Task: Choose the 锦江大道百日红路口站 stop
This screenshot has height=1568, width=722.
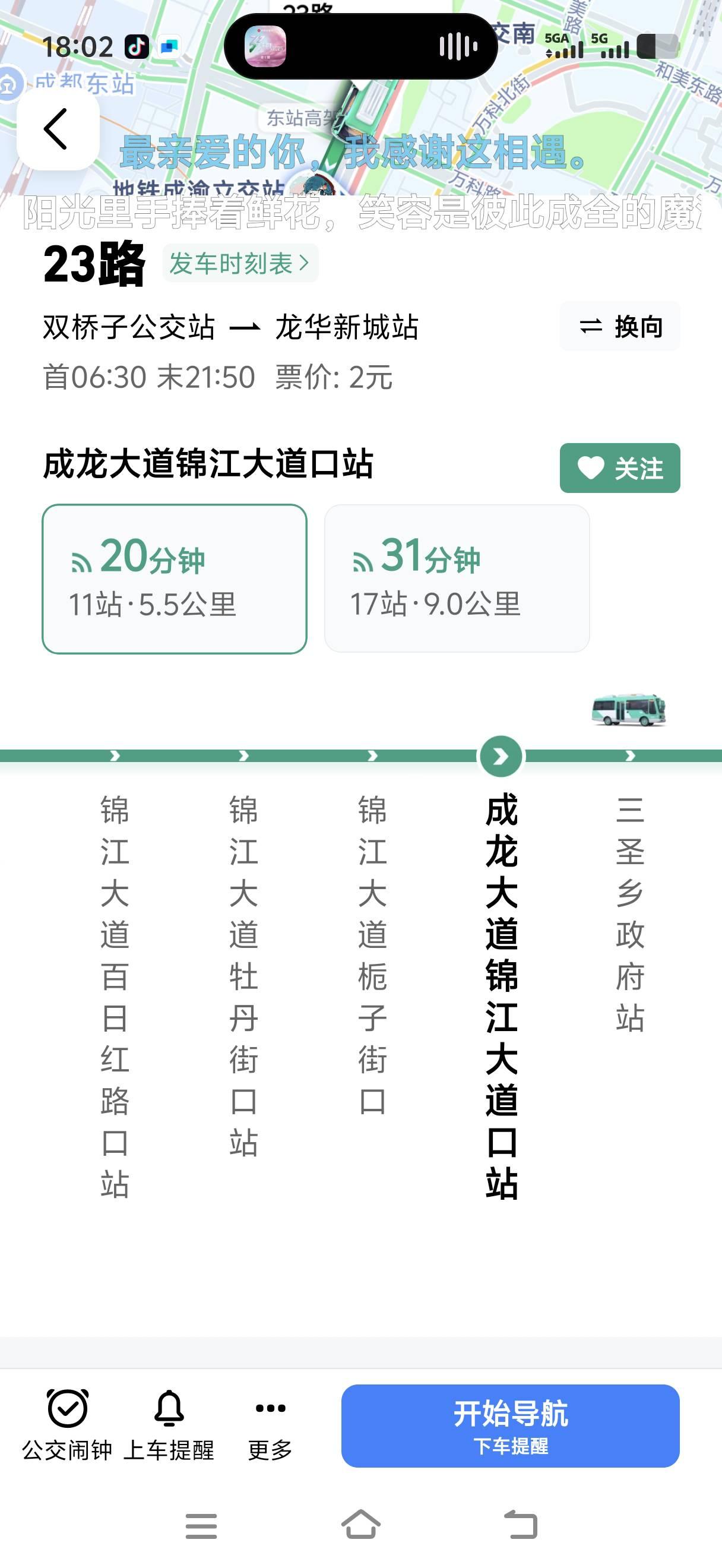Action: [x=115, y=996]
